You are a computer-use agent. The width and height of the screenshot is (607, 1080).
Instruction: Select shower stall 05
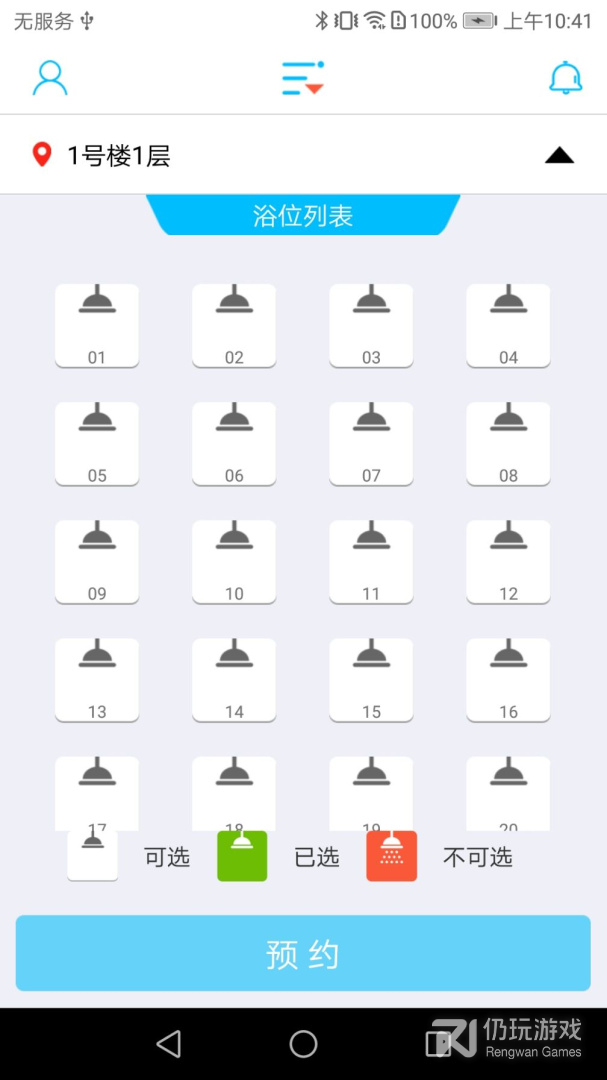pos(97,443)
